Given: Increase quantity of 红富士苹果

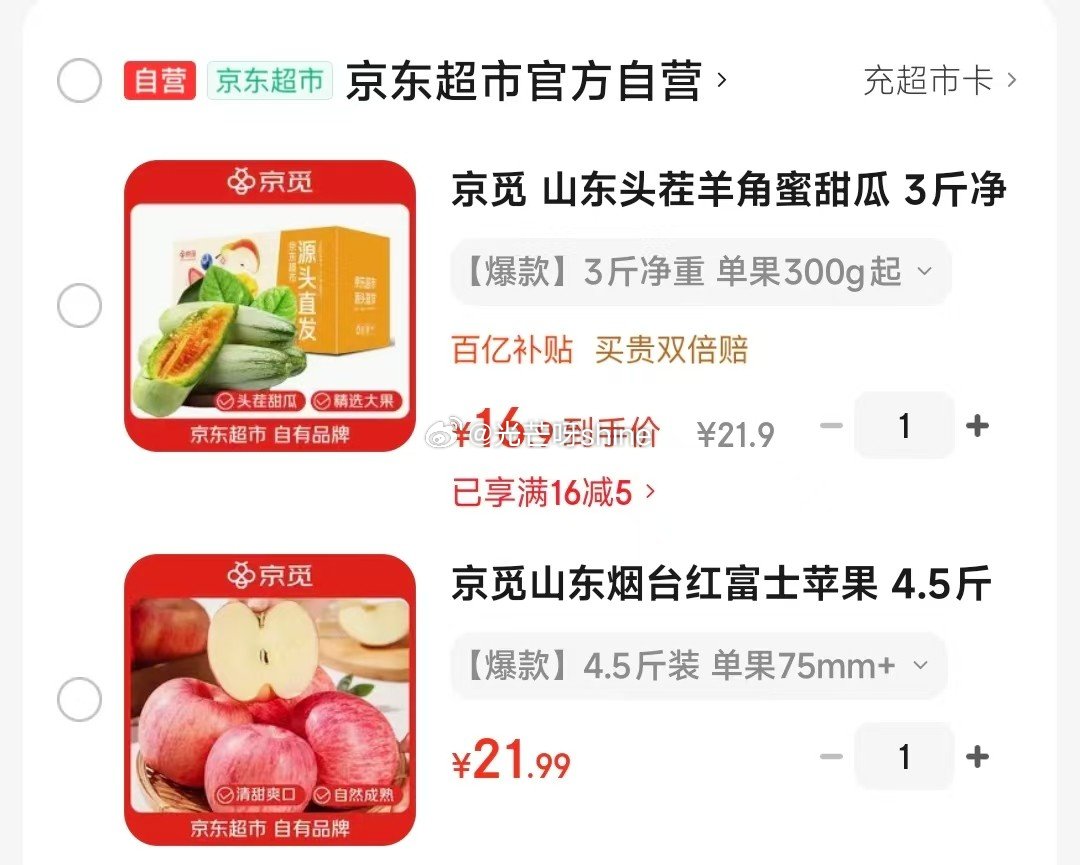Looking at the screenshot, I should 977,757.
